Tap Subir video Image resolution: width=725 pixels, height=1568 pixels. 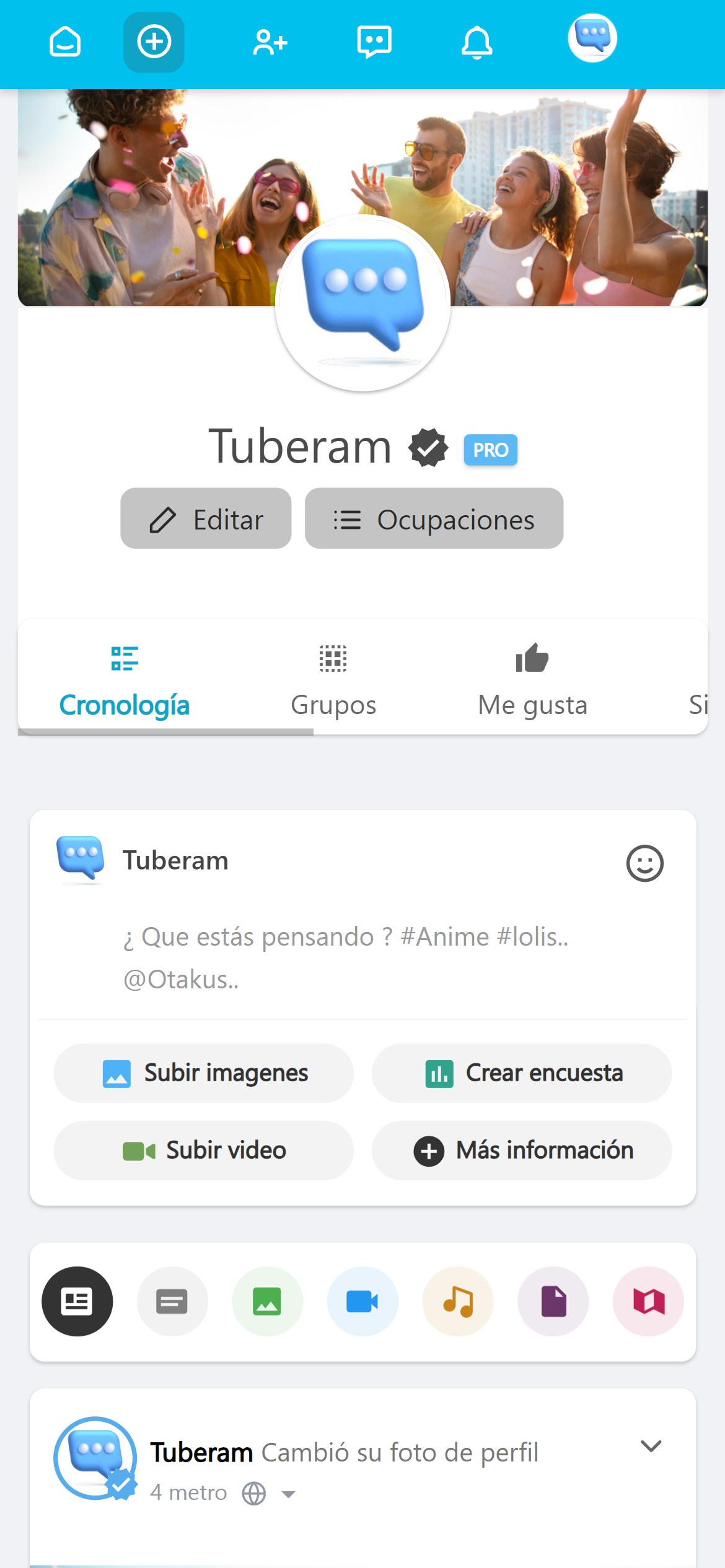pyautogui.click(x=204, y=1151)
